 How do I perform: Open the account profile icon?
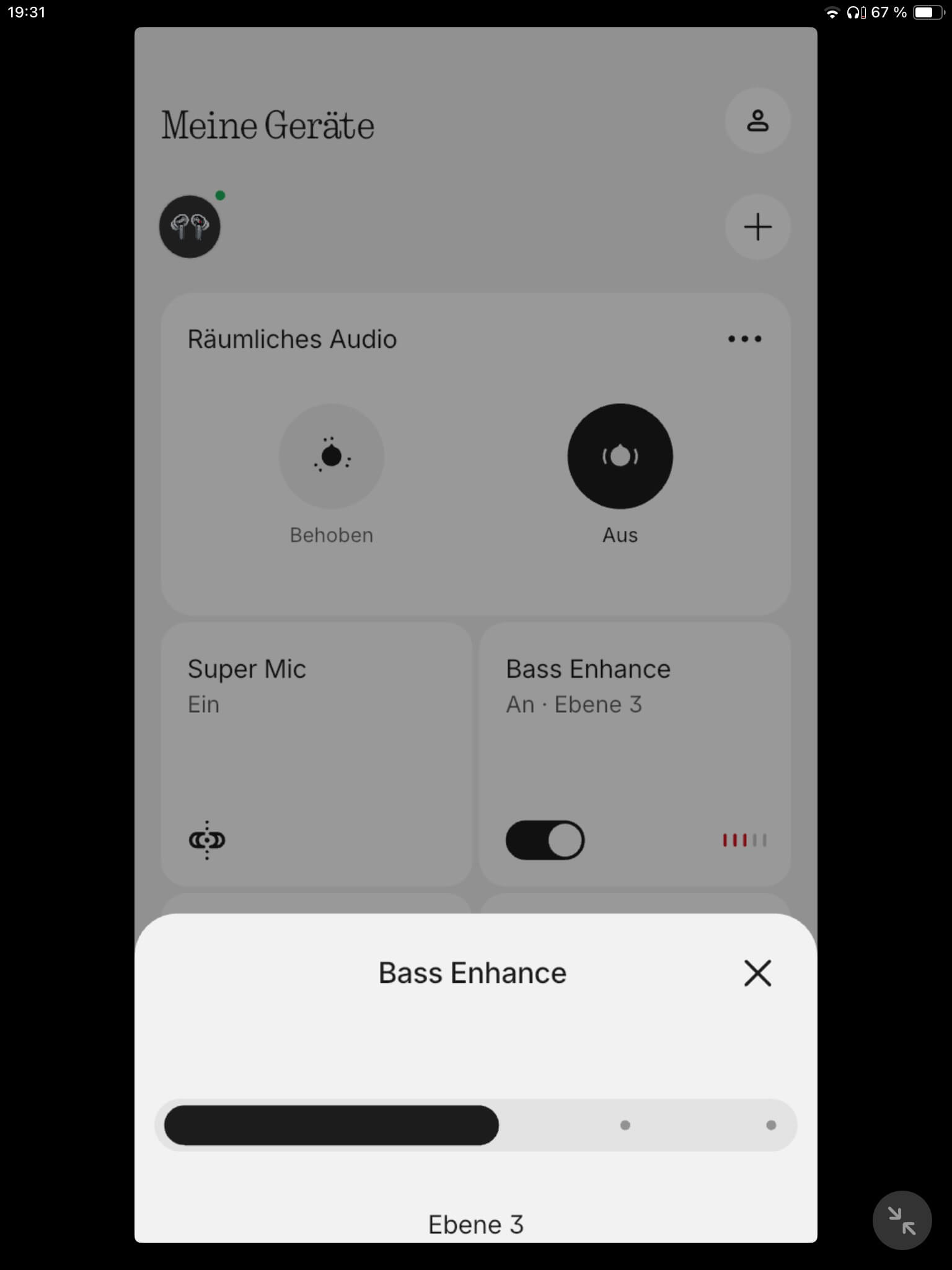point(757,121)
